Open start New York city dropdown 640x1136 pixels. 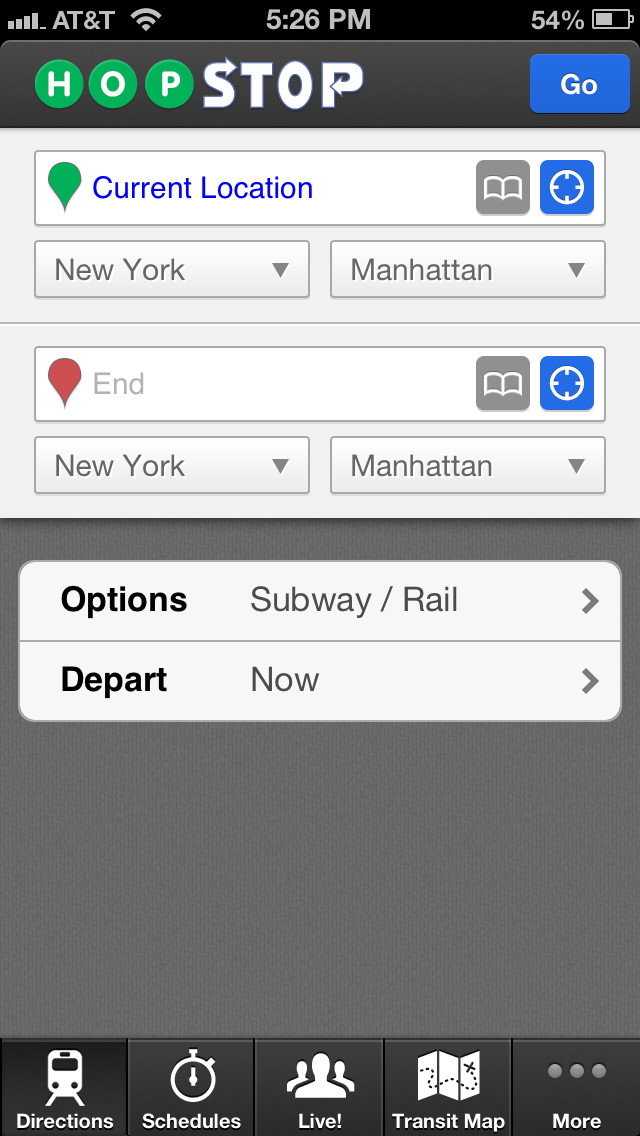172,270
